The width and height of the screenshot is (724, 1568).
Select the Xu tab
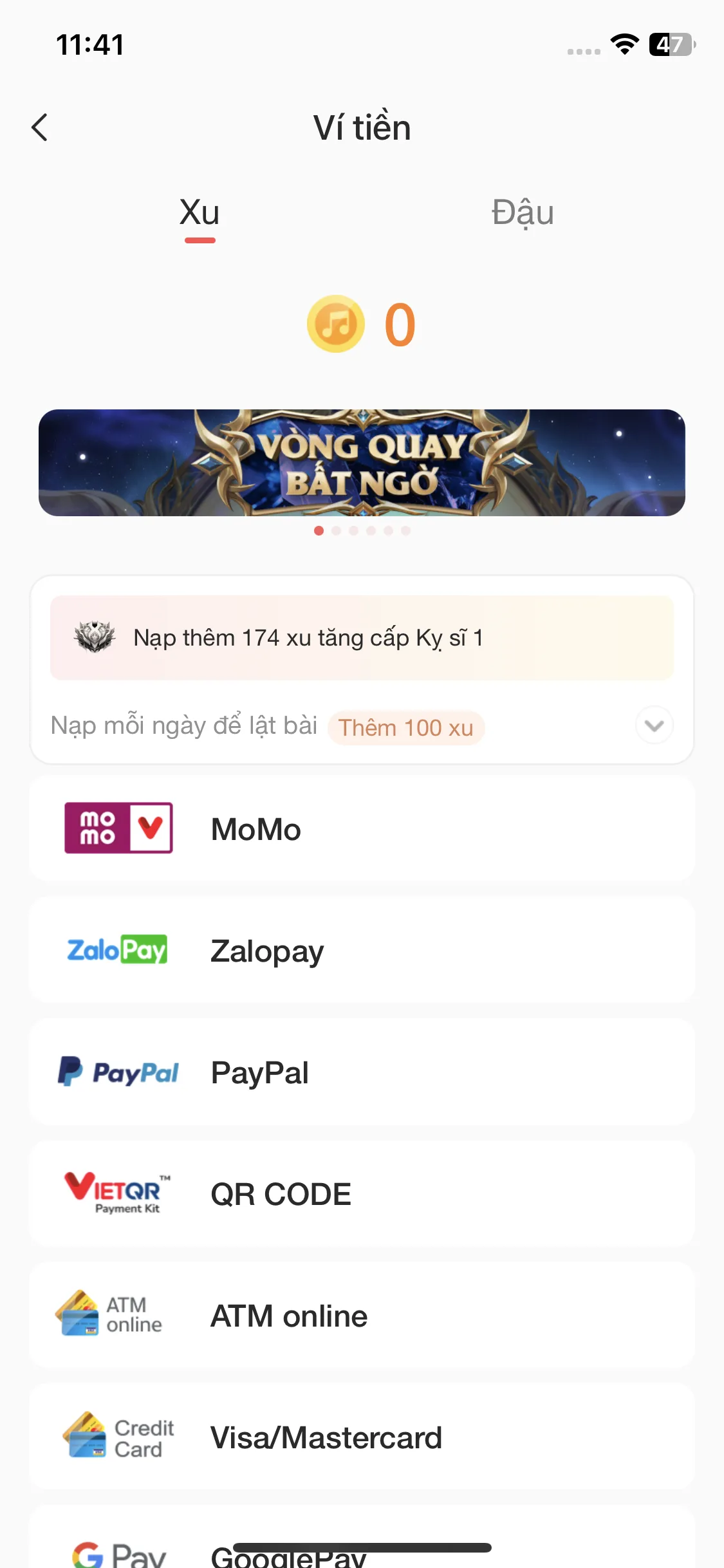pos(200,213)
